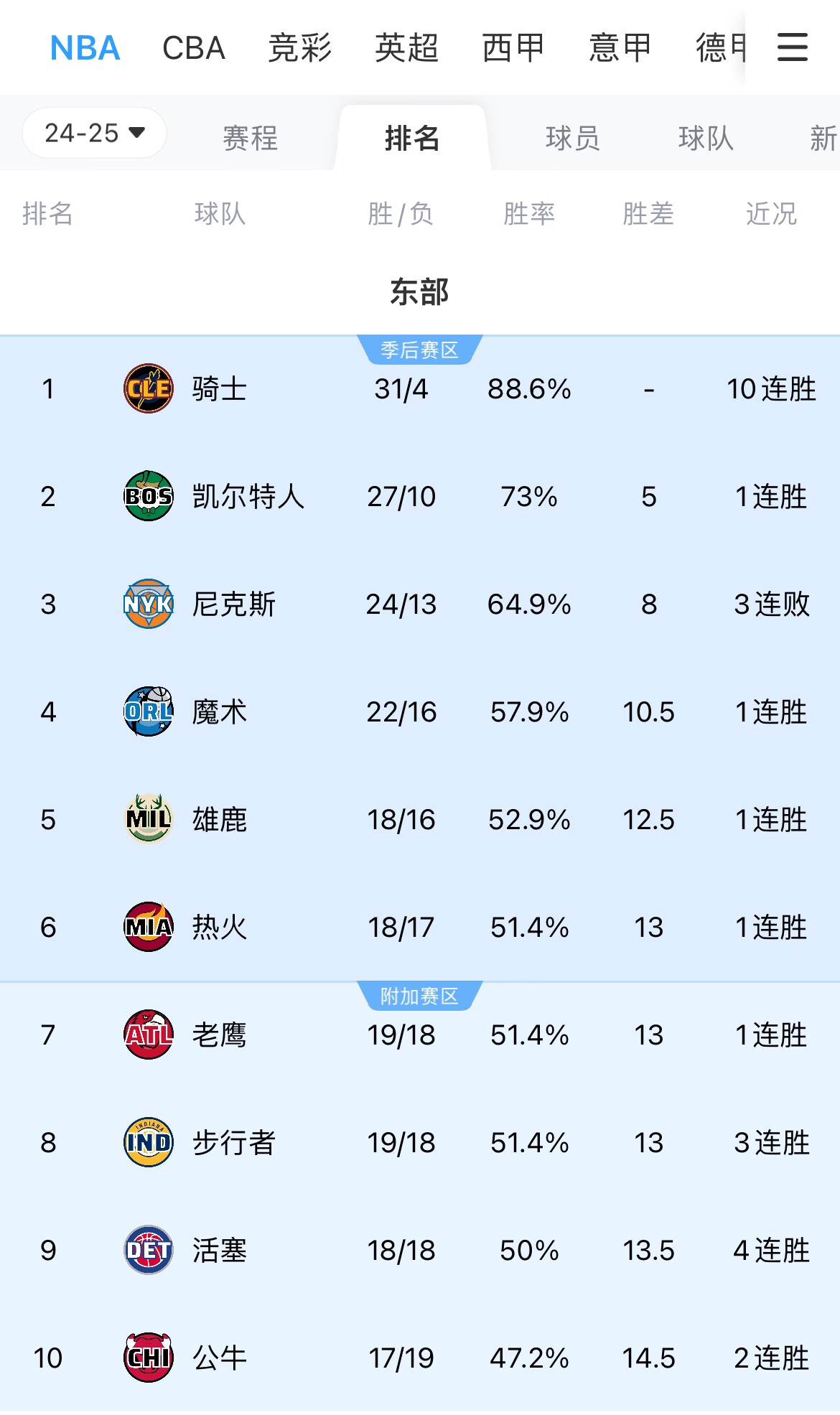Switch to the CBA league tab

194,49
